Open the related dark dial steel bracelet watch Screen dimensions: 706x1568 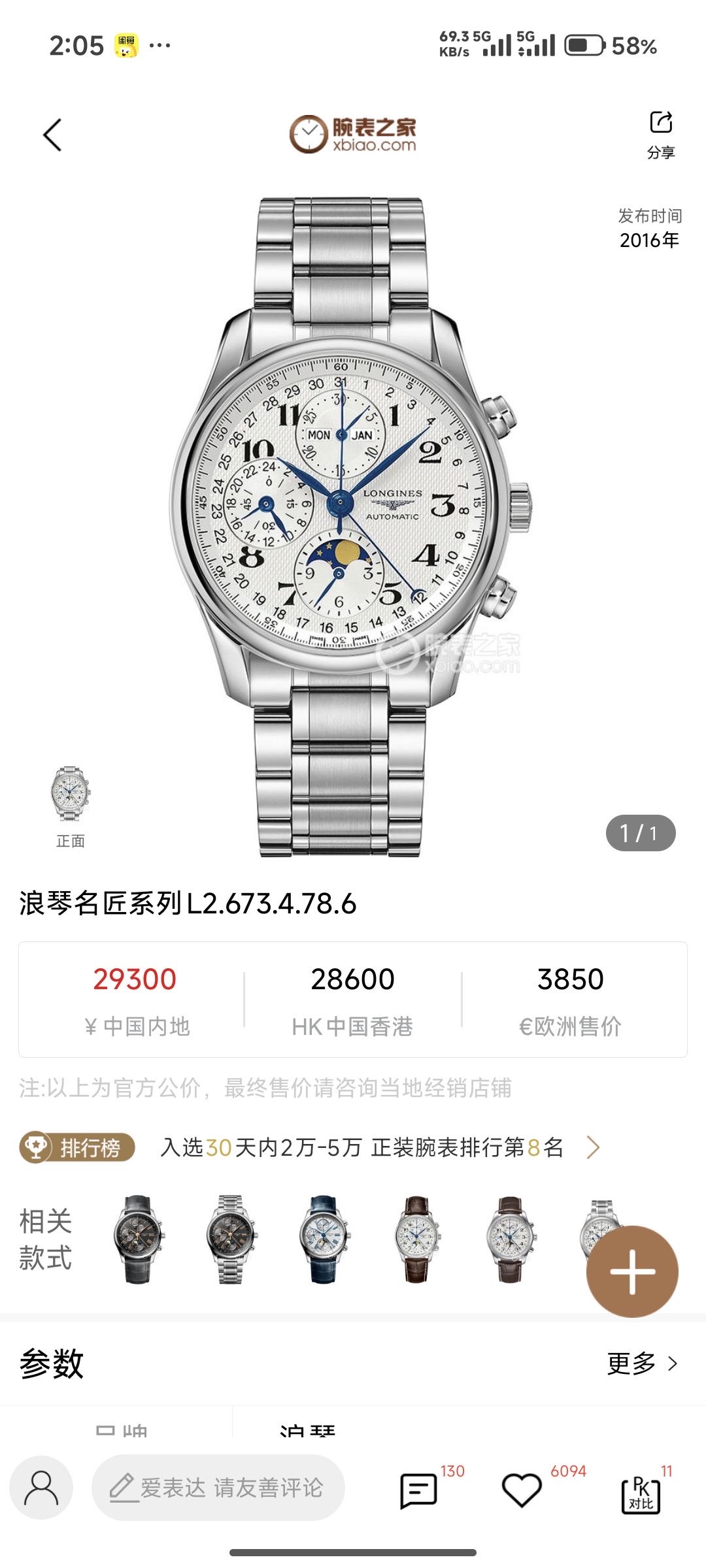coord(231,1239)
